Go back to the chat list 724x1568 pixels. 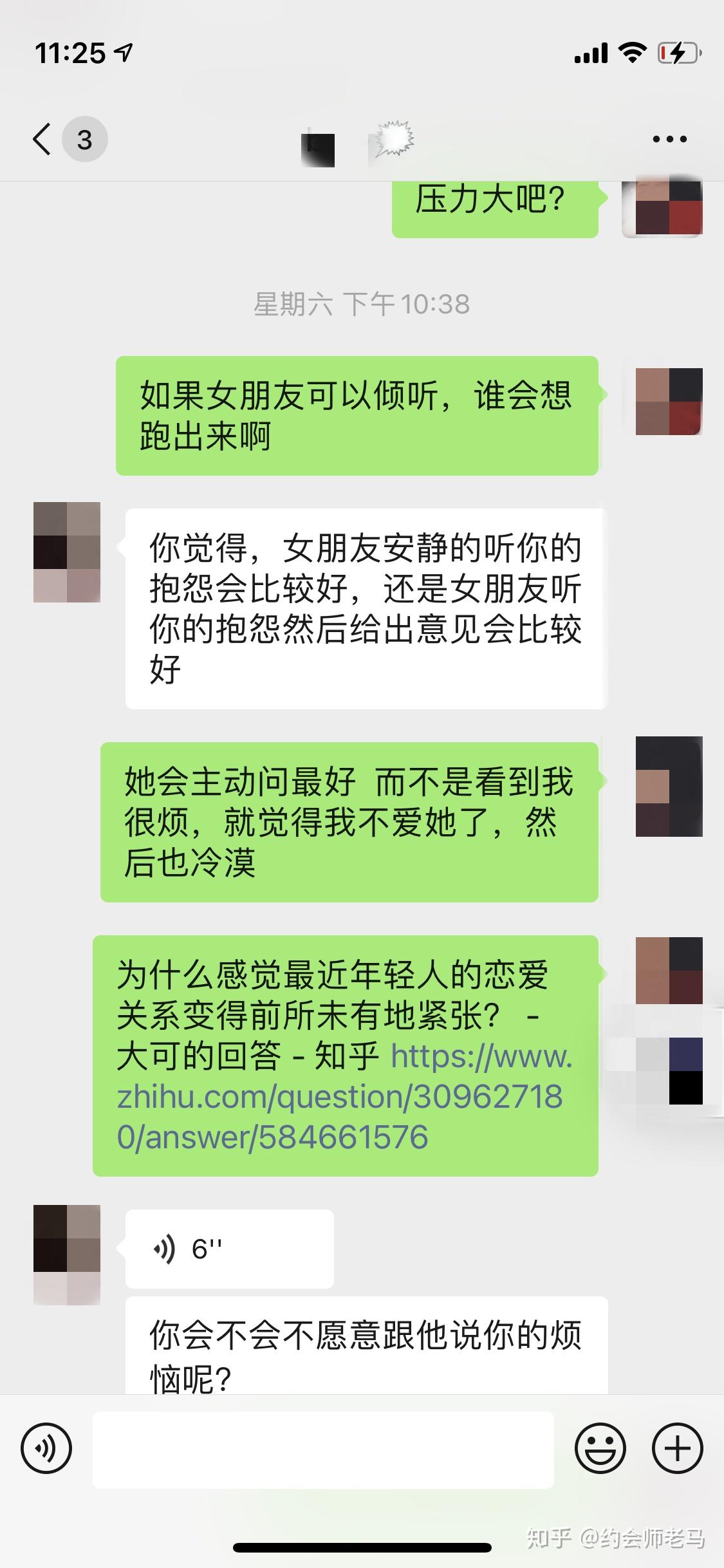pyautogui.click(x=42, y=139)
